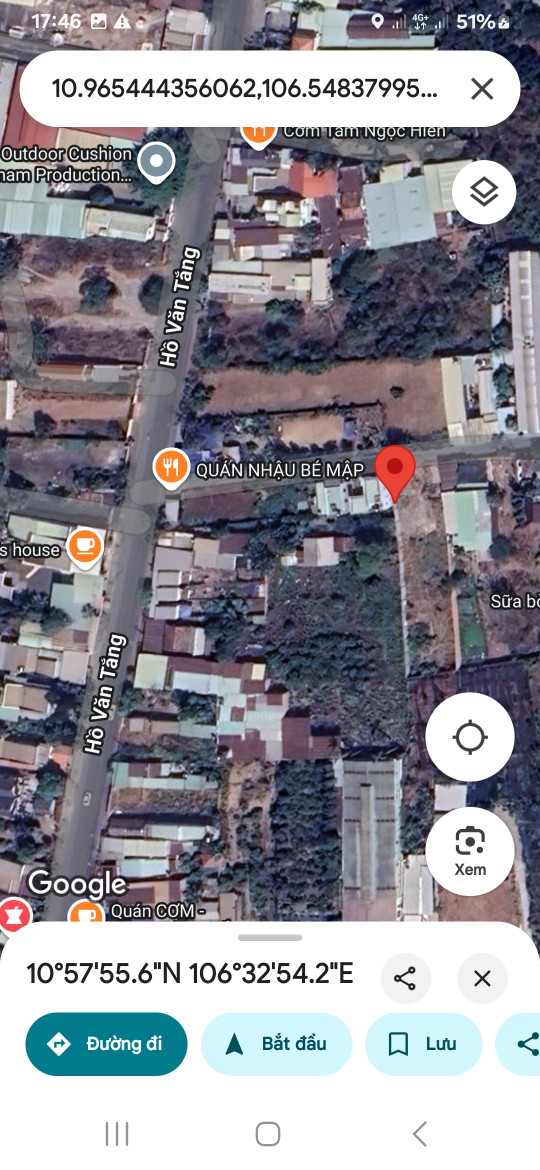The image size is (540, 1170).
Task: Select the QUÁN NHẬU BÉ MẬP restaurant marker
Action: click(x=171, y=468)
